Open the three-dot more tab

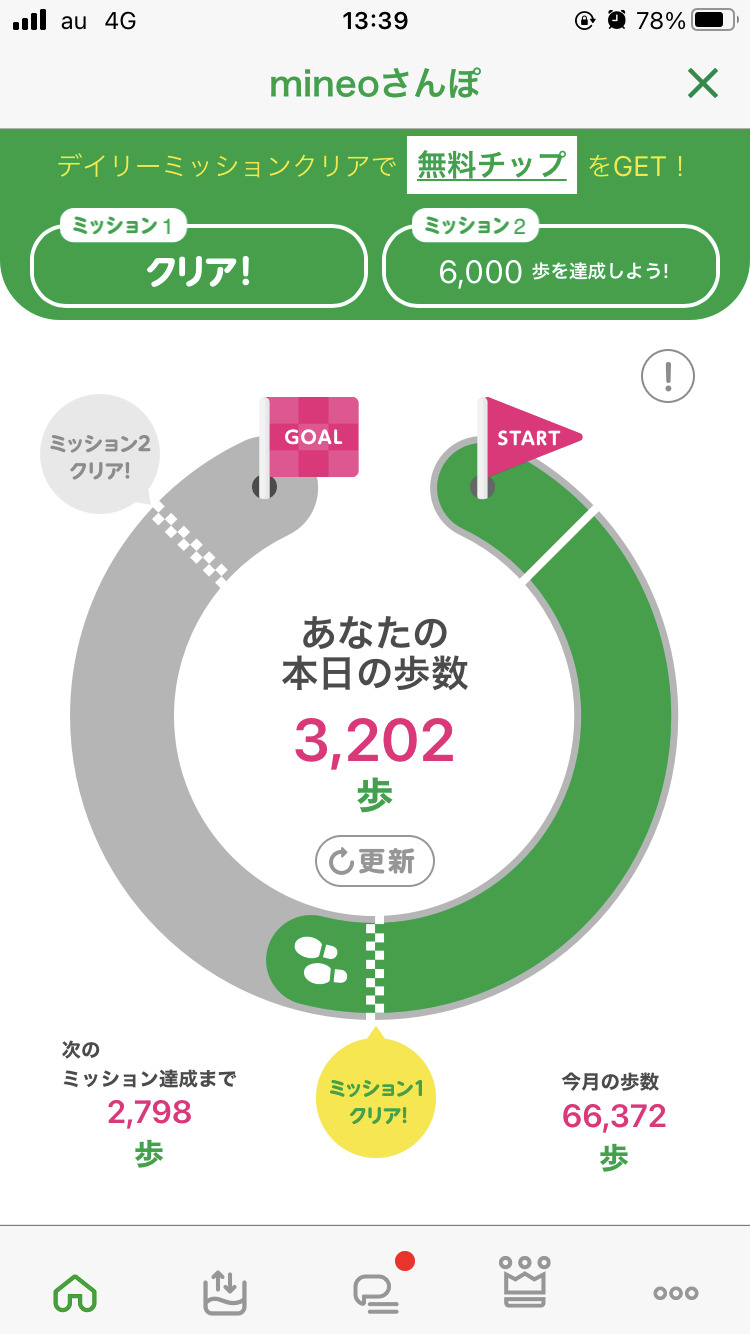(x=676, y=1293)
